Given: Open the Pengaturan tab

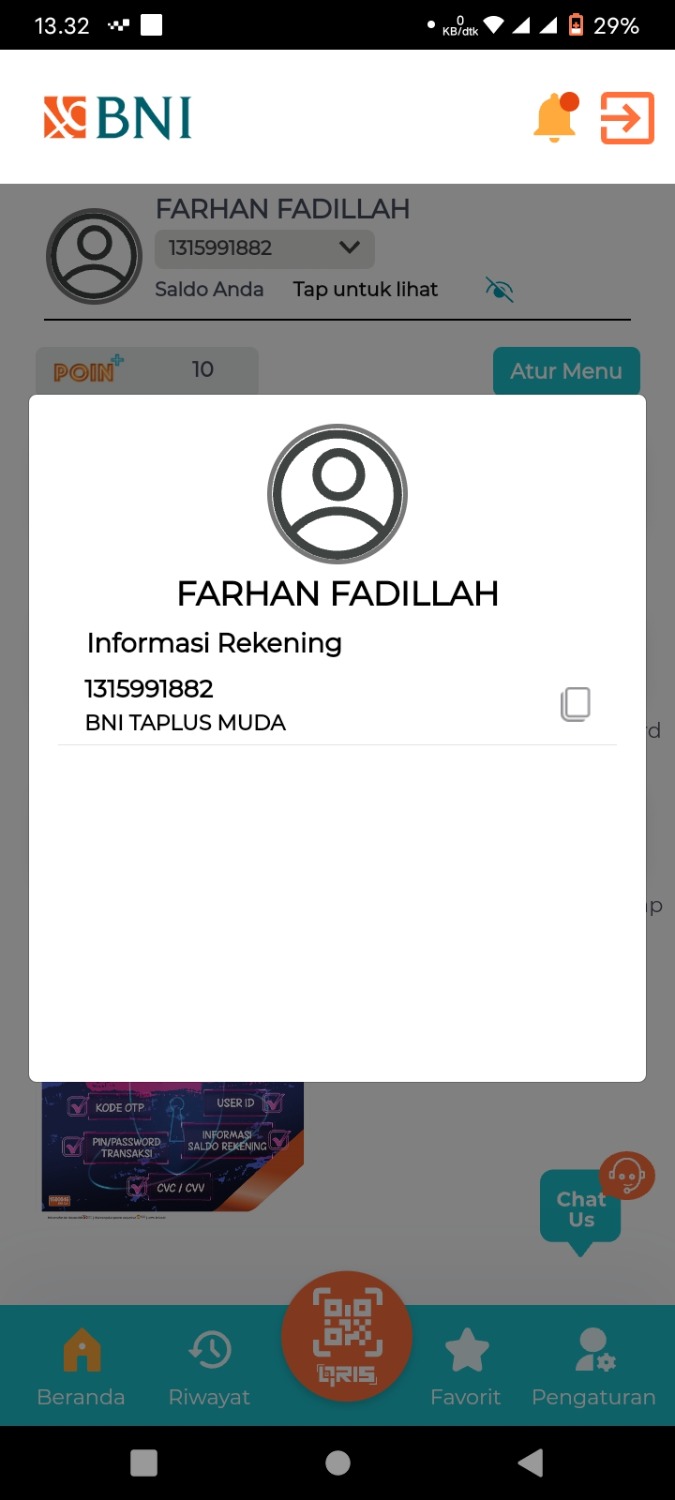Looking at the screenshot, I should pos(593,1367).
